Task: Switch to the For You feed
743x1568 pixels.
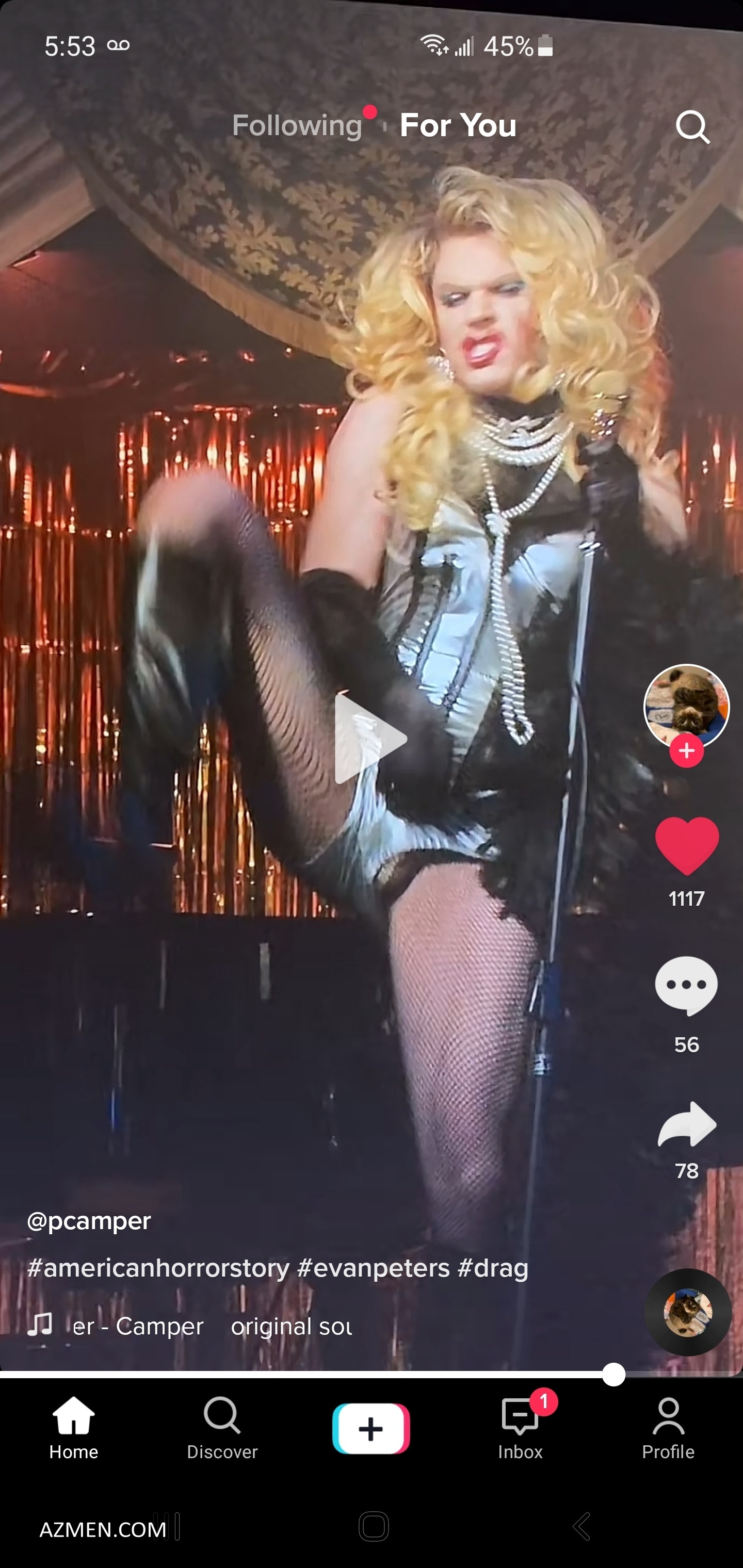Action: coord(458,125)
